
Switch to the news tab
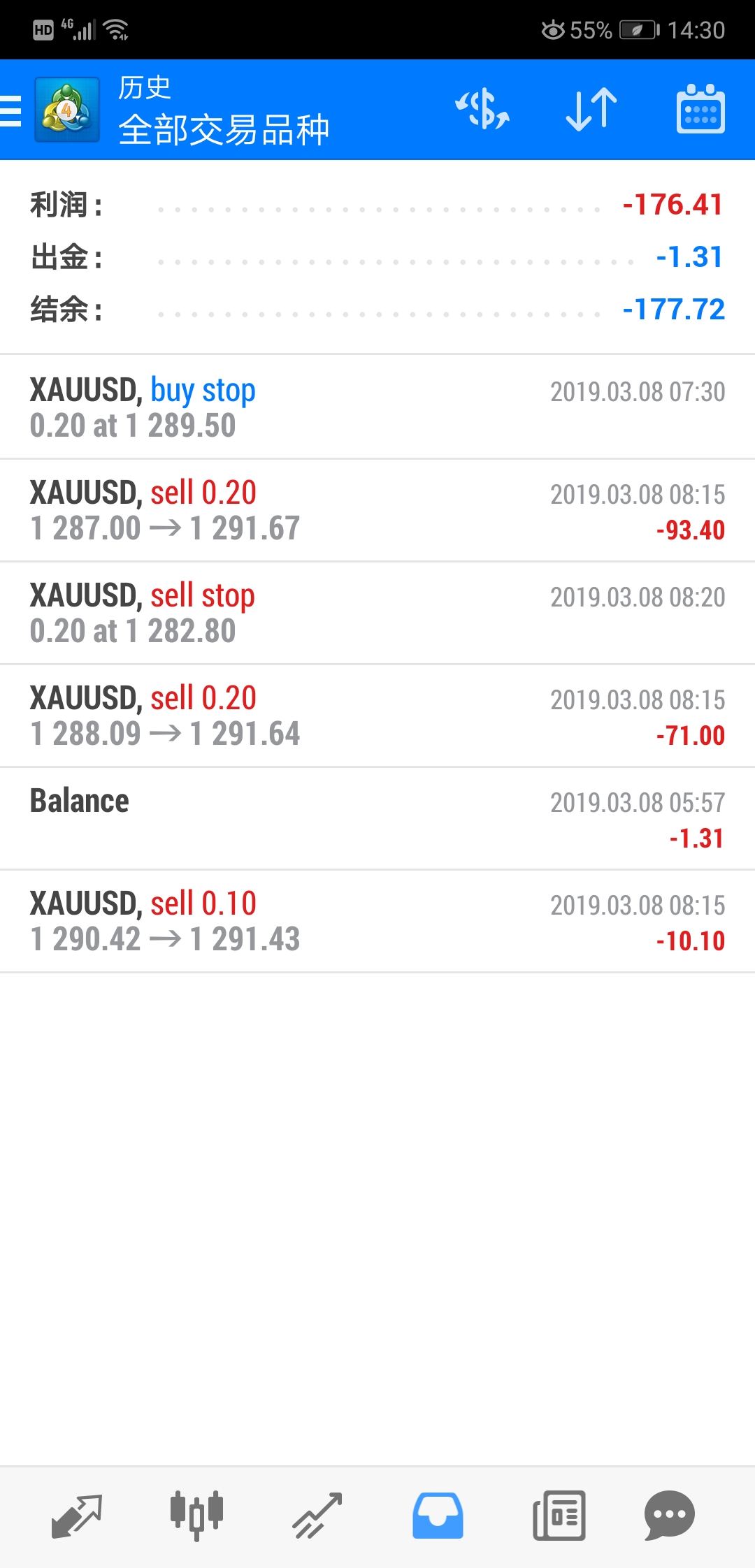(559, 1516)
